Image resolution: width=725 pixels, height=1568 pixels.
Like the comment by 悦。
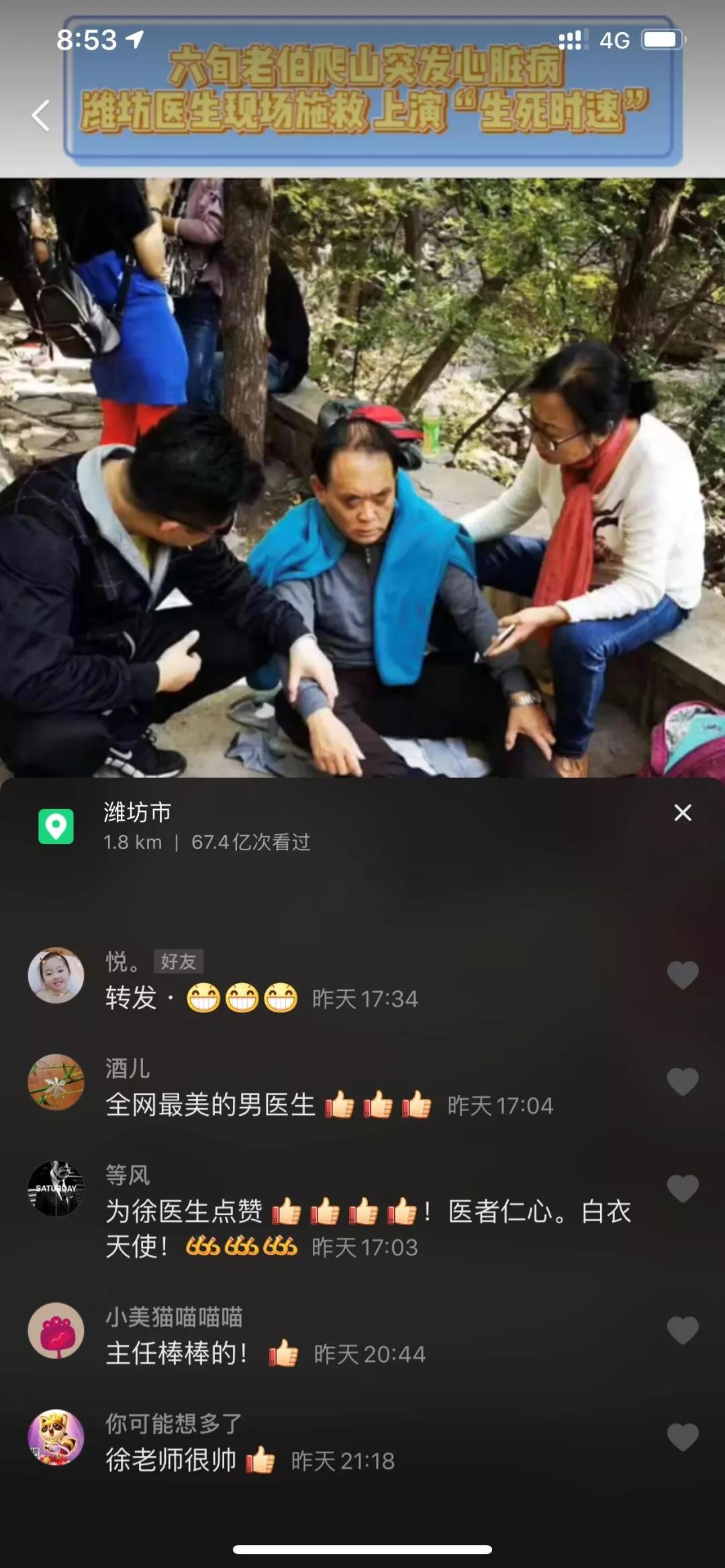(682, 975)
